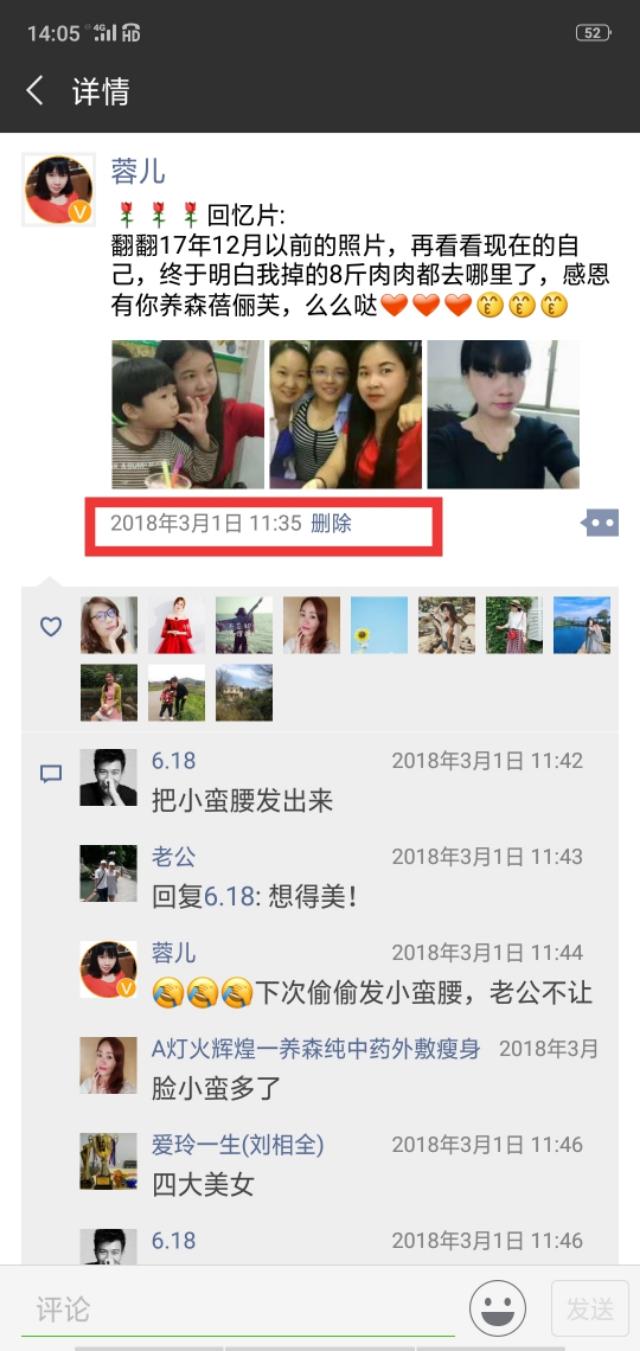Open the photo of three women

pos(345,414)
